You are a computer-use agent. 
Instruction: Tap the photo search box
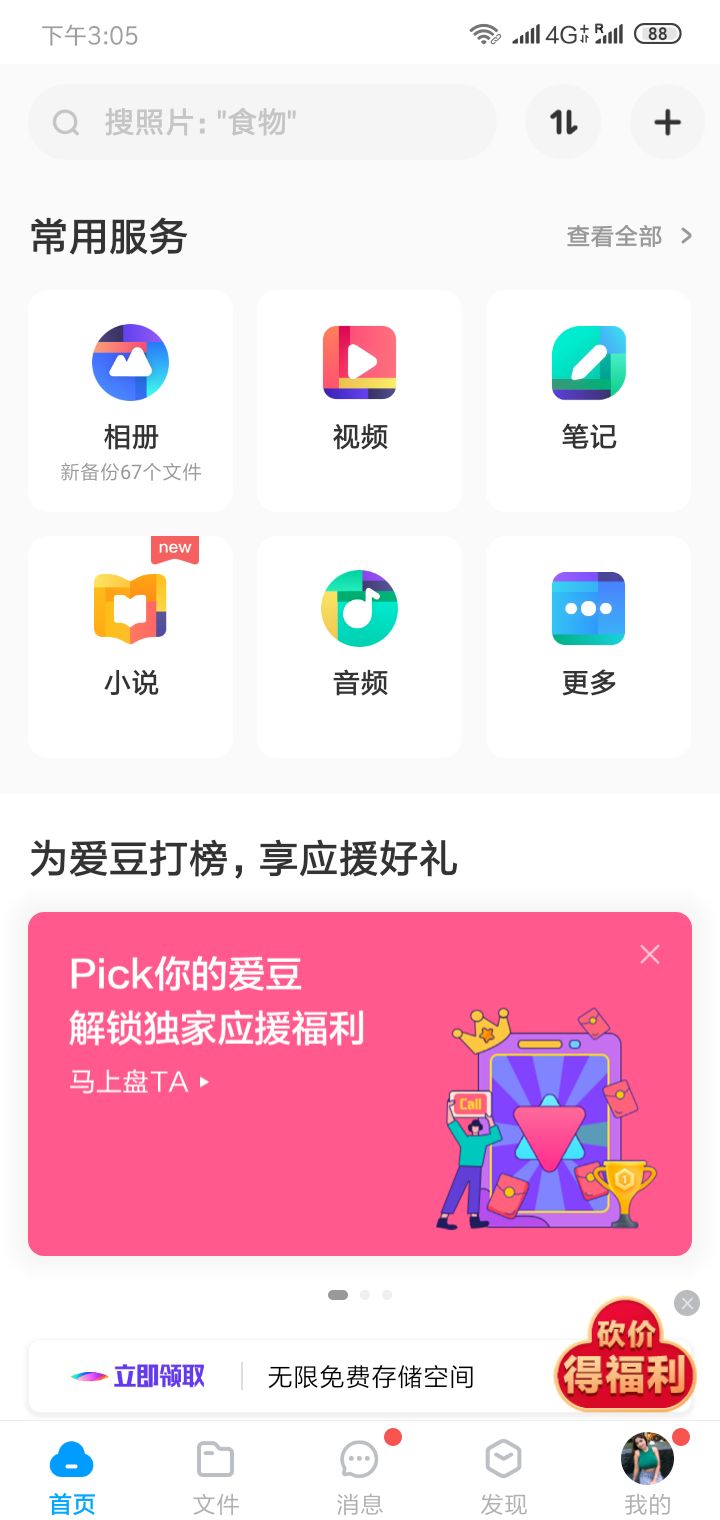tap(262, 123)
